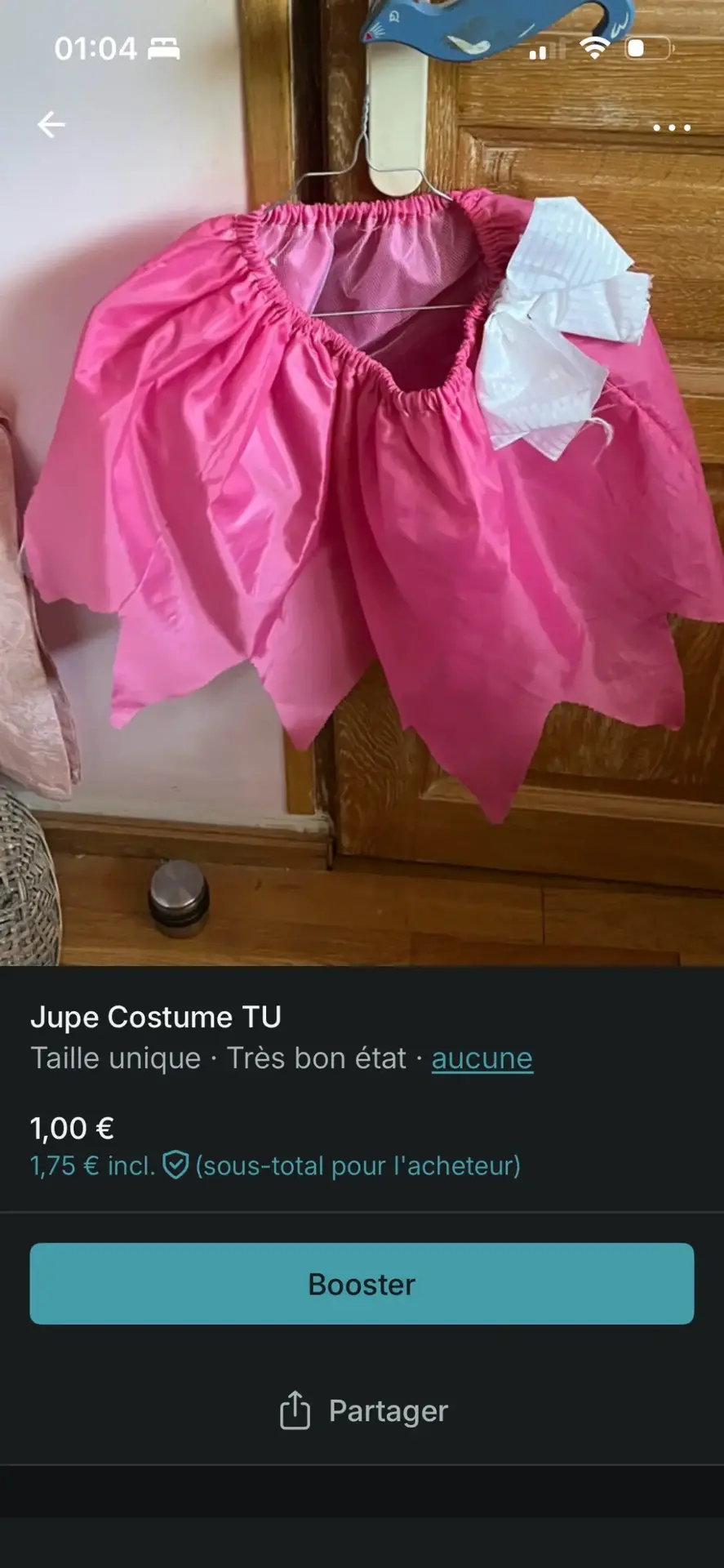View buyer subtotal 1,75 € incl. details

click(274, 1165)
